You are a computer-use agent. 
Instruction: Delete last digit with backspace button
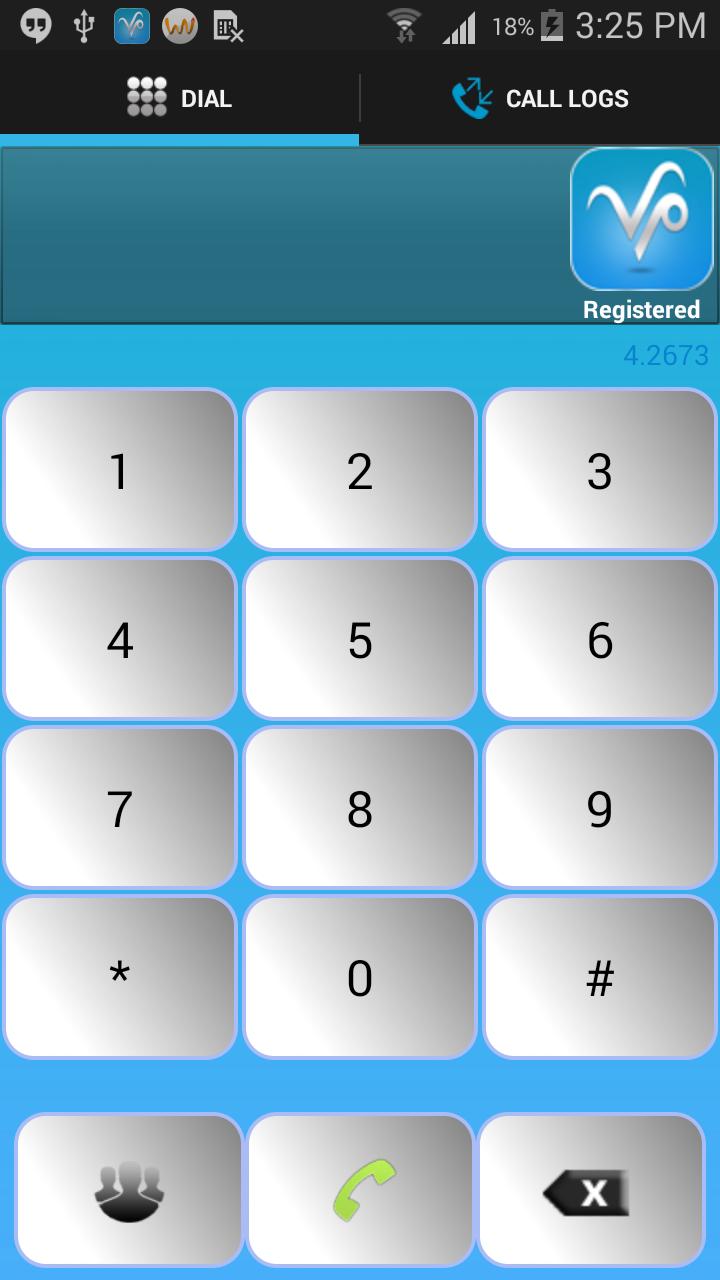(591, 1190)
